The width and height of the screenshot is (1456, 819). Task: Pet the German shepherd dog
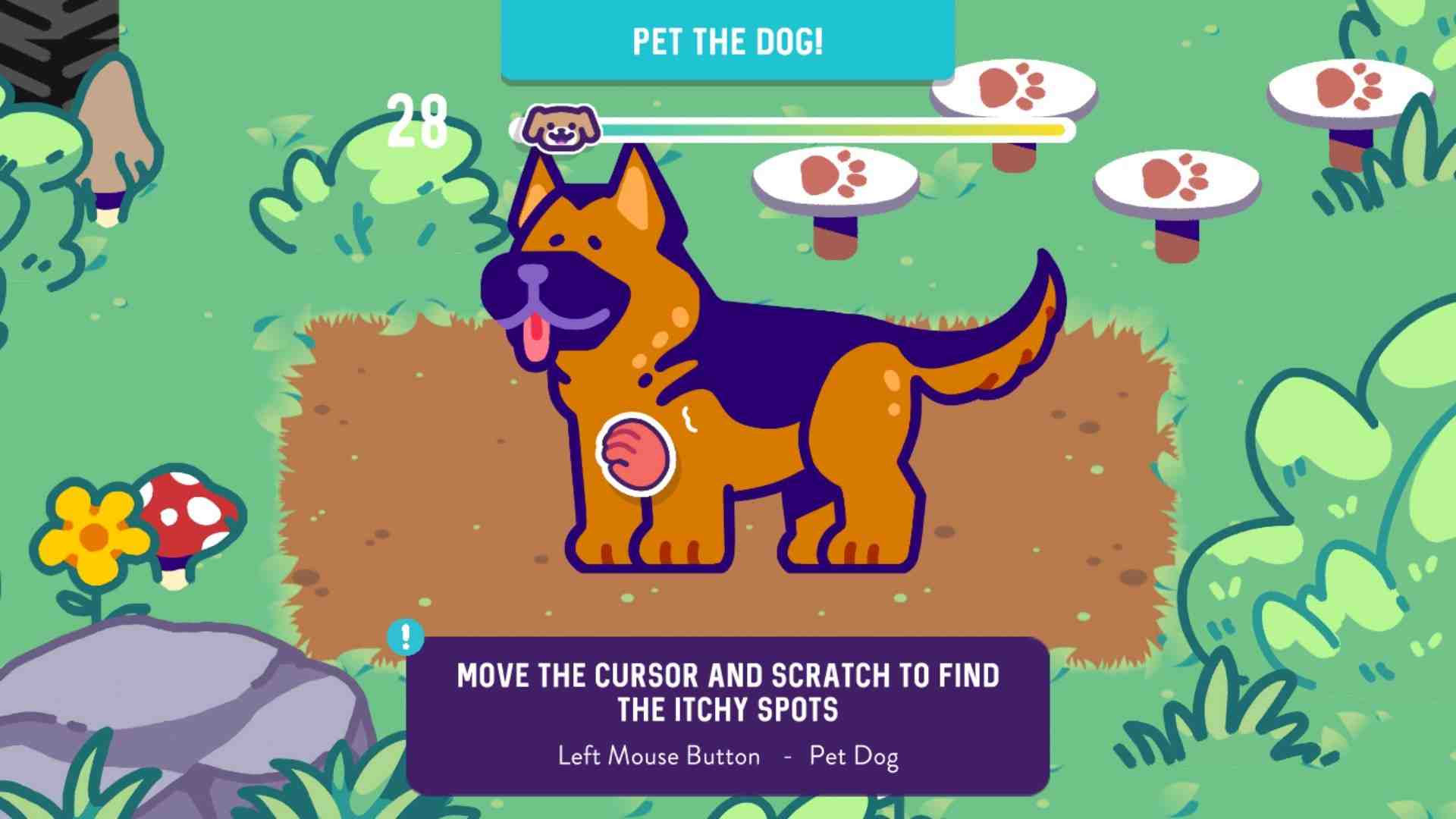tap(728, 379)
